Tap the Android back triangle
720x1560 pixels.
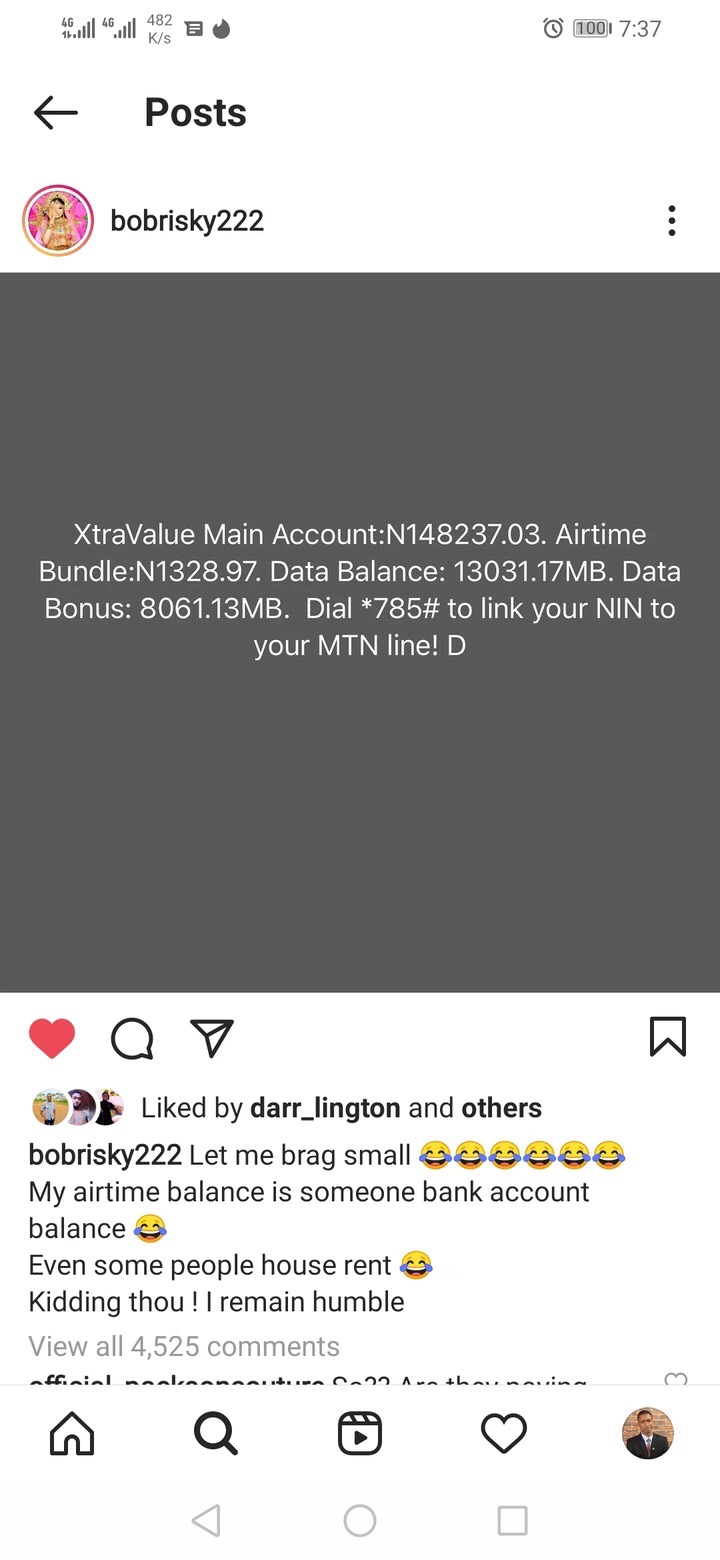[206, 1520]
